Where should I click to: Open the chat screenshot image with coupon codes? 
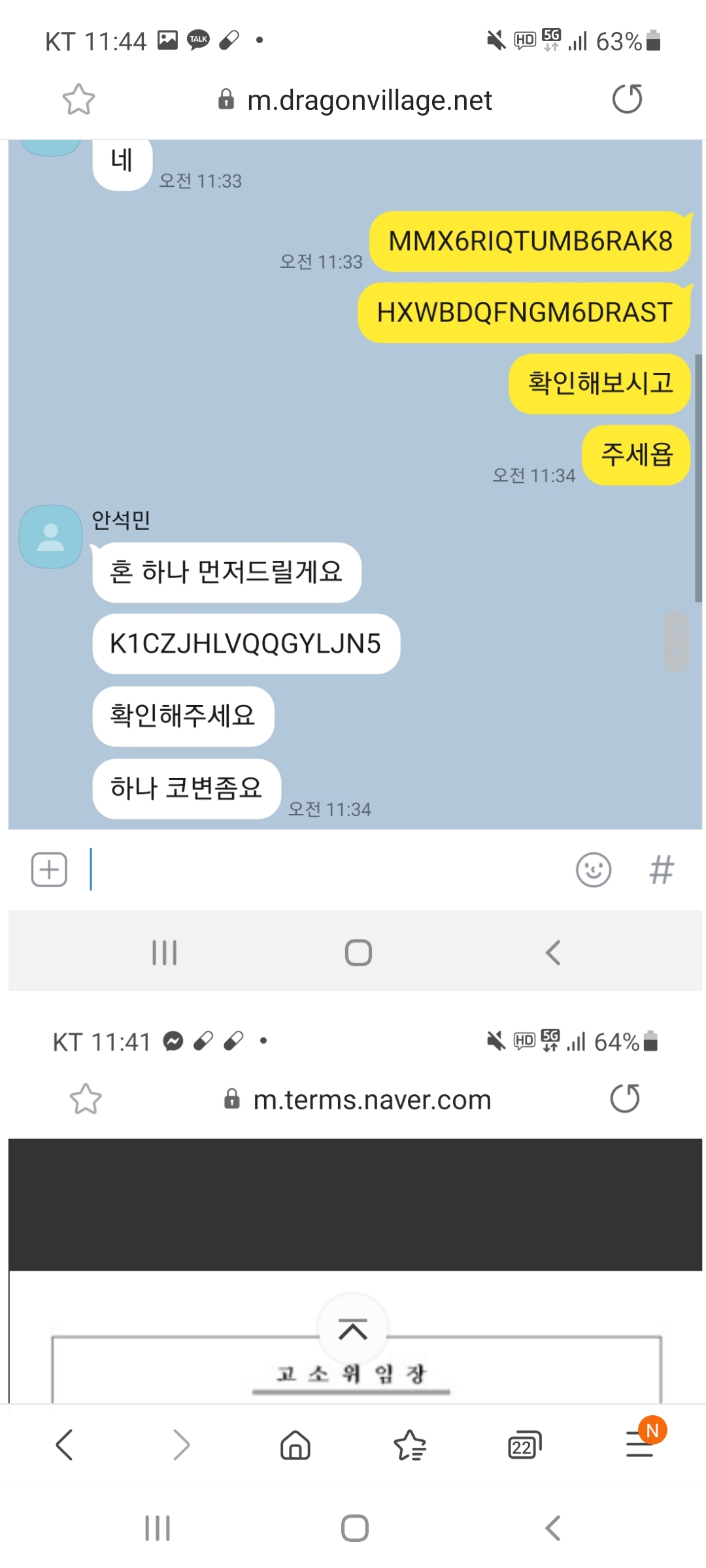(x=355, y=483)
